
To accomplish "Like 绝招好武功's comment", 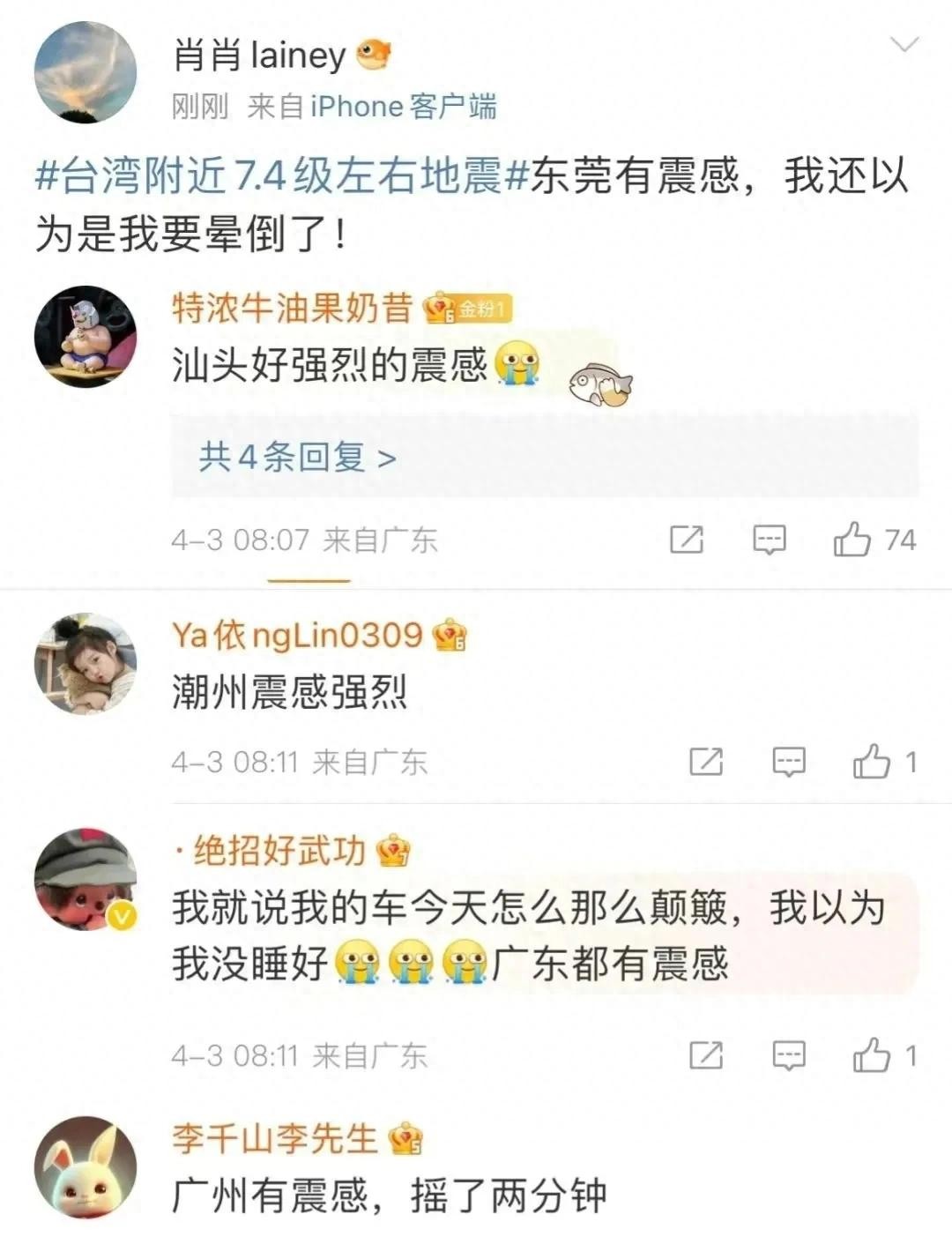I will 871,1054.
